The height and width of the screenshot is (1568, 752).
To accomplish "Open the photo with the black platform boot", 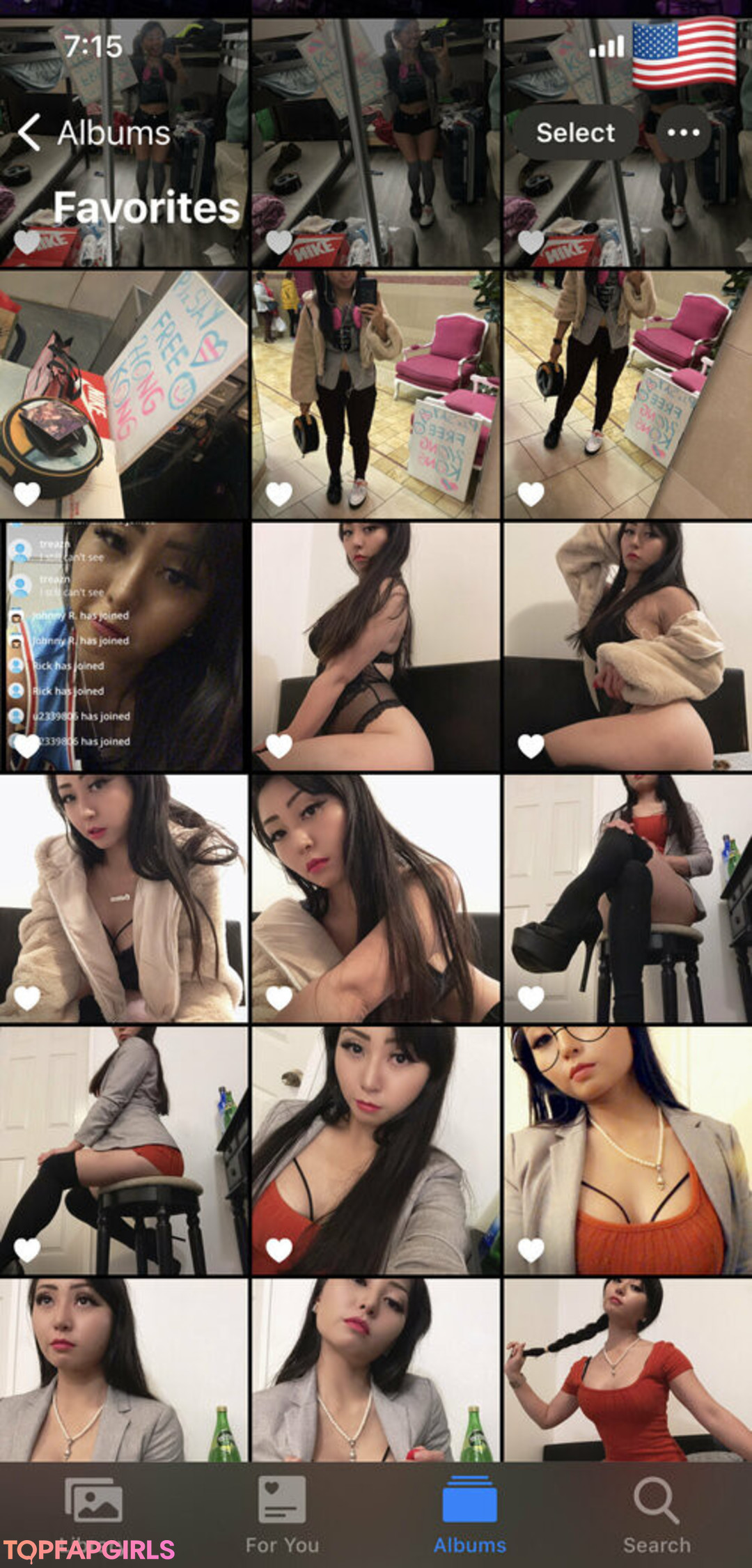I will click(627, 899).
